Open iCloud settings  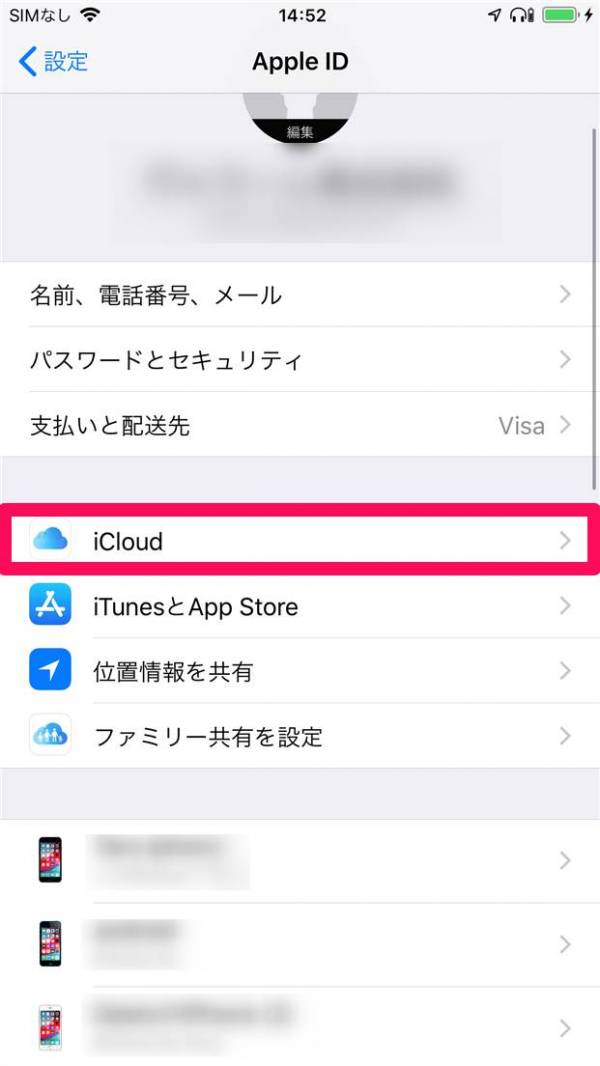300,541
